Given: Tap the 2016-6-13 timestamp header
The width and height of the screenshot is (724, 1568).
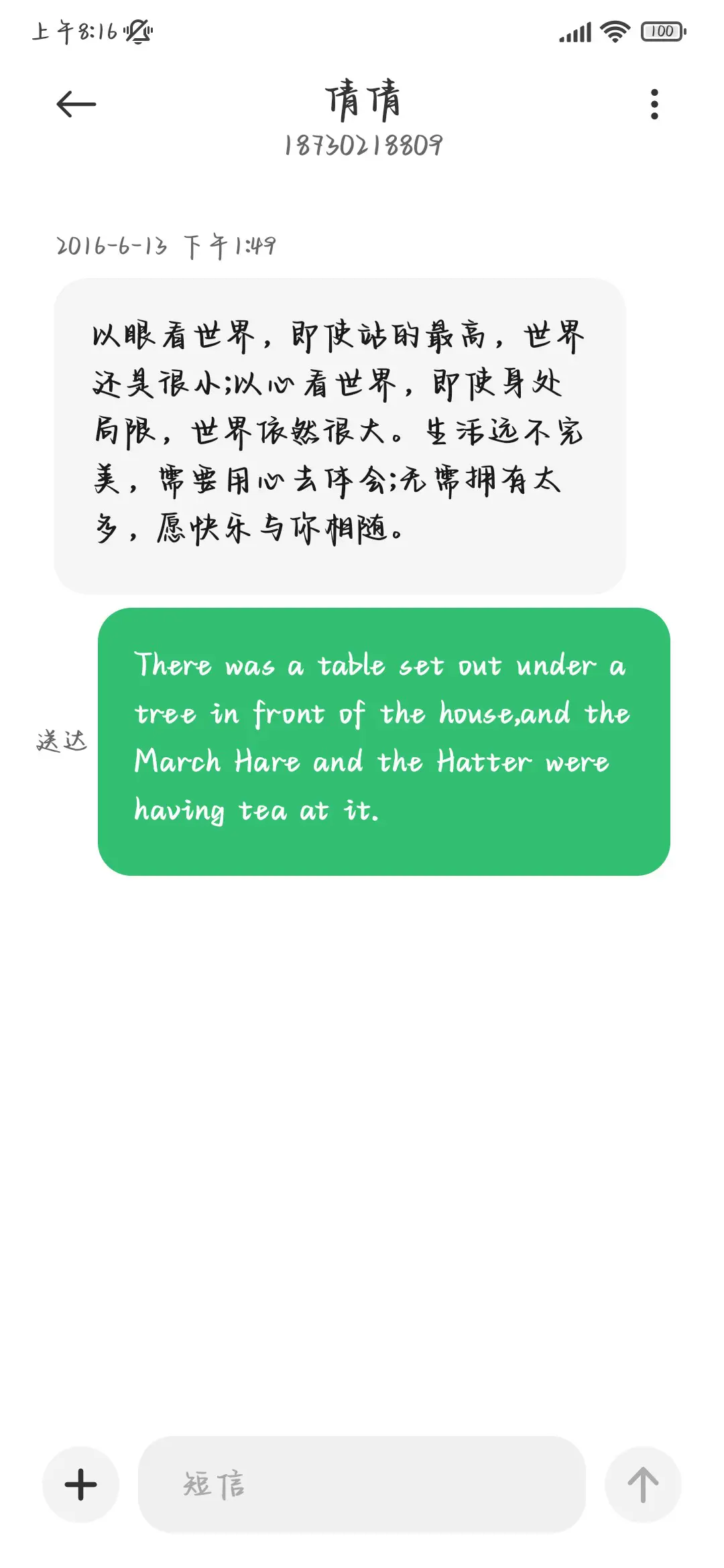Looking at the screenshot, I should (168, 247).
